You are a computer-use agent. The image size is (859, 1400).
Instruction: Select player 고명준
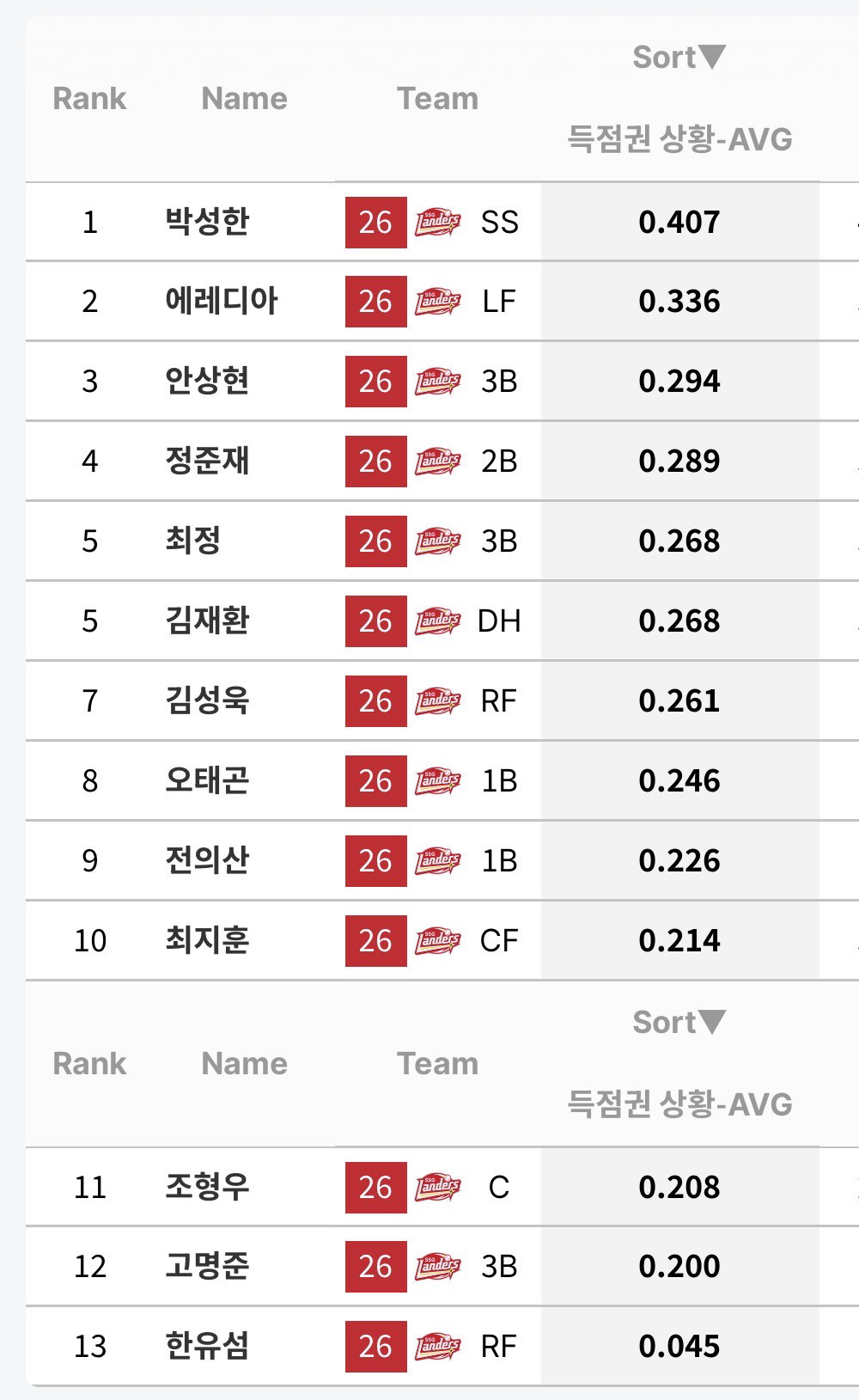click(x=207, y=1266)
